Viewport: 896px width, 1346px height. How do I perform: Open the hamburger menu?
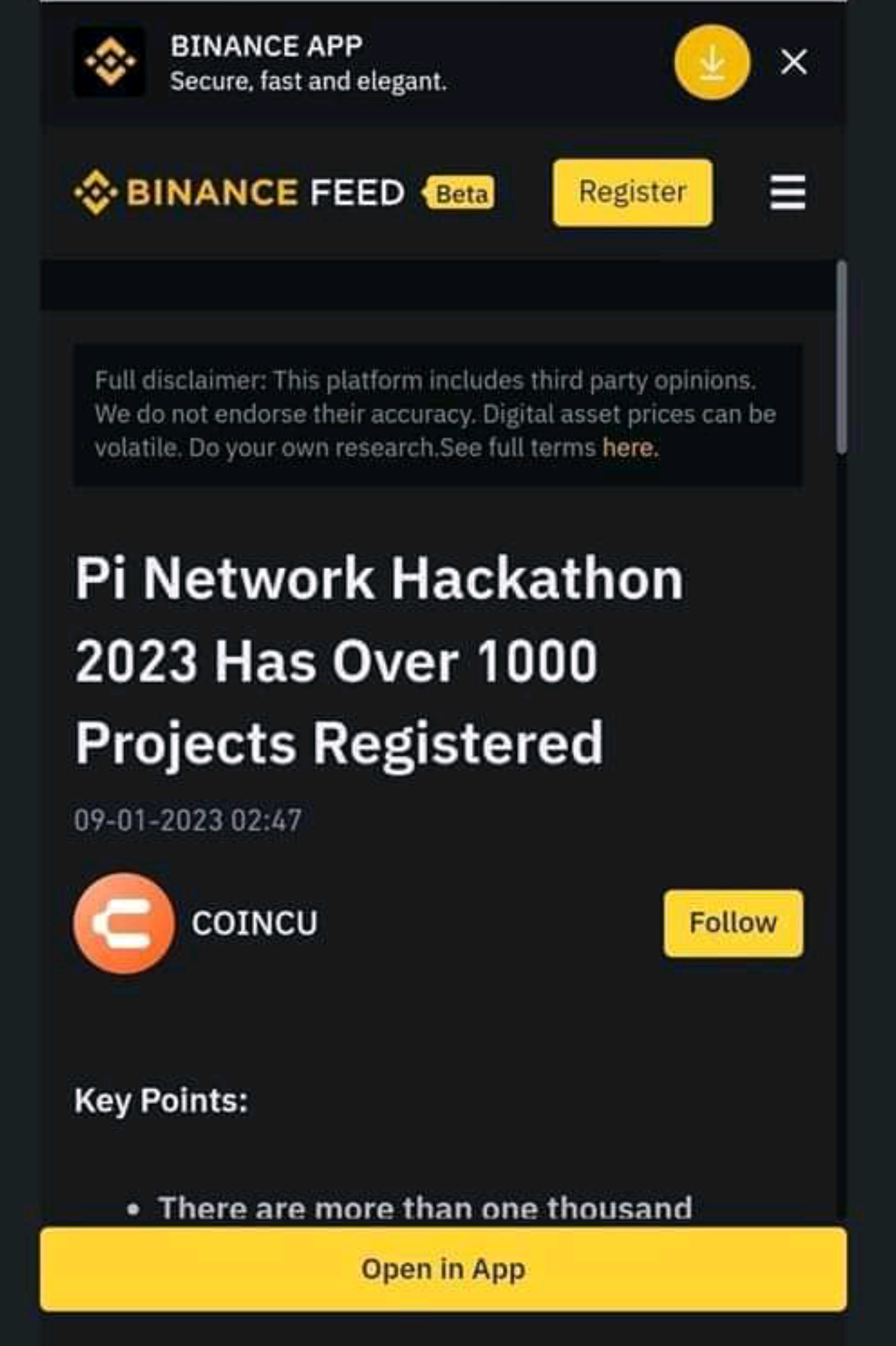pyautogui.click(x=788, y=193)
